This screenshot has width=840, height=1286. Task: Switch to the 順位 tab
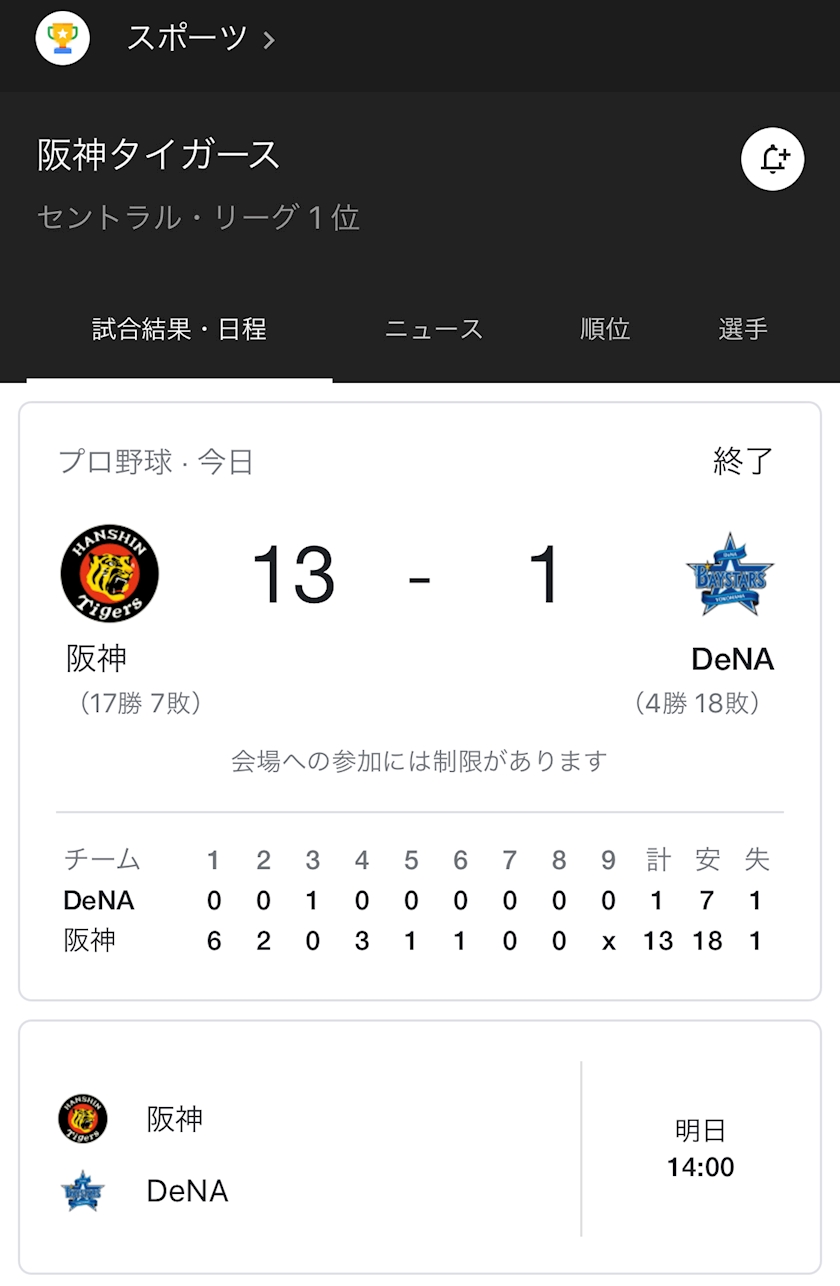pos(605,329)
